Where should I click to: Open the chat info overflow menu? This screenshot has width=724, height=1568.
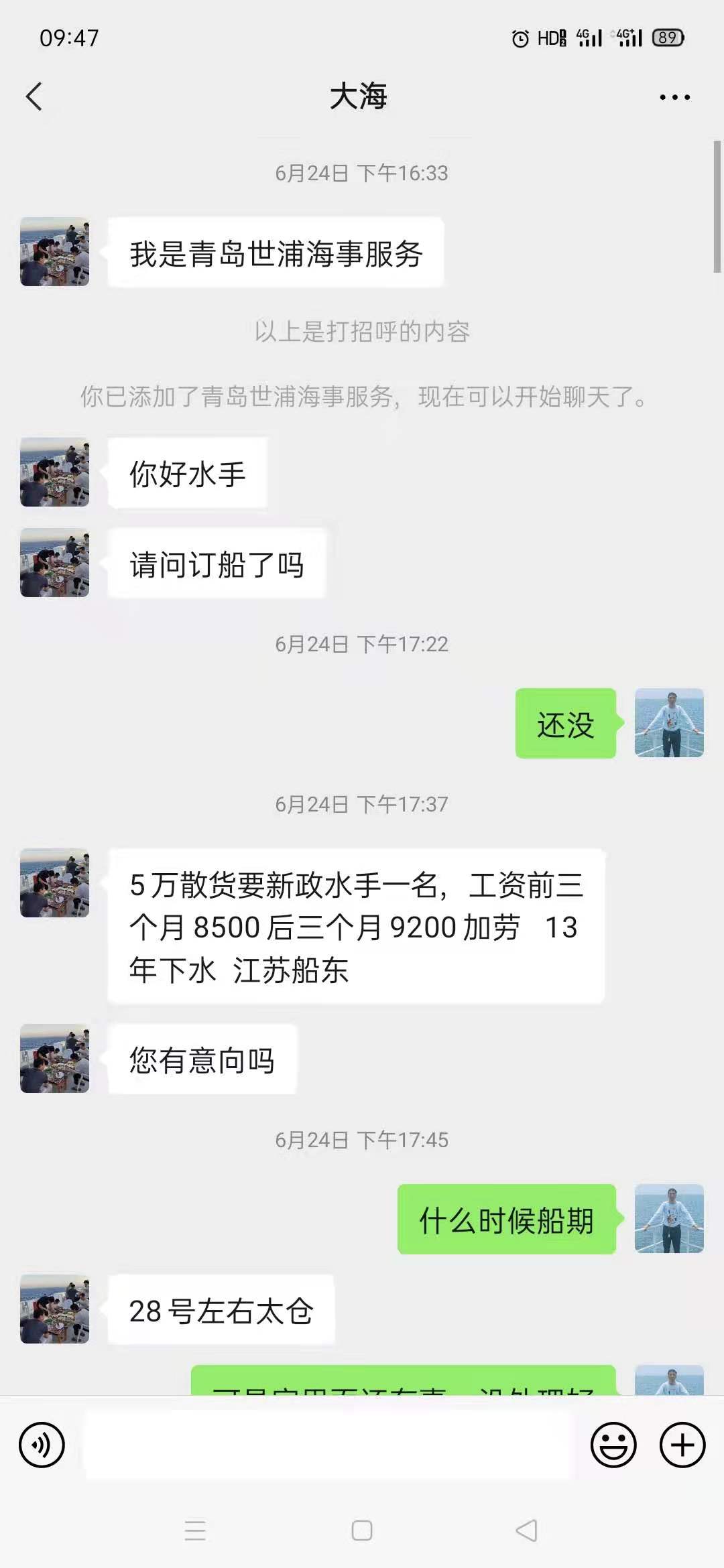[674, 97]
